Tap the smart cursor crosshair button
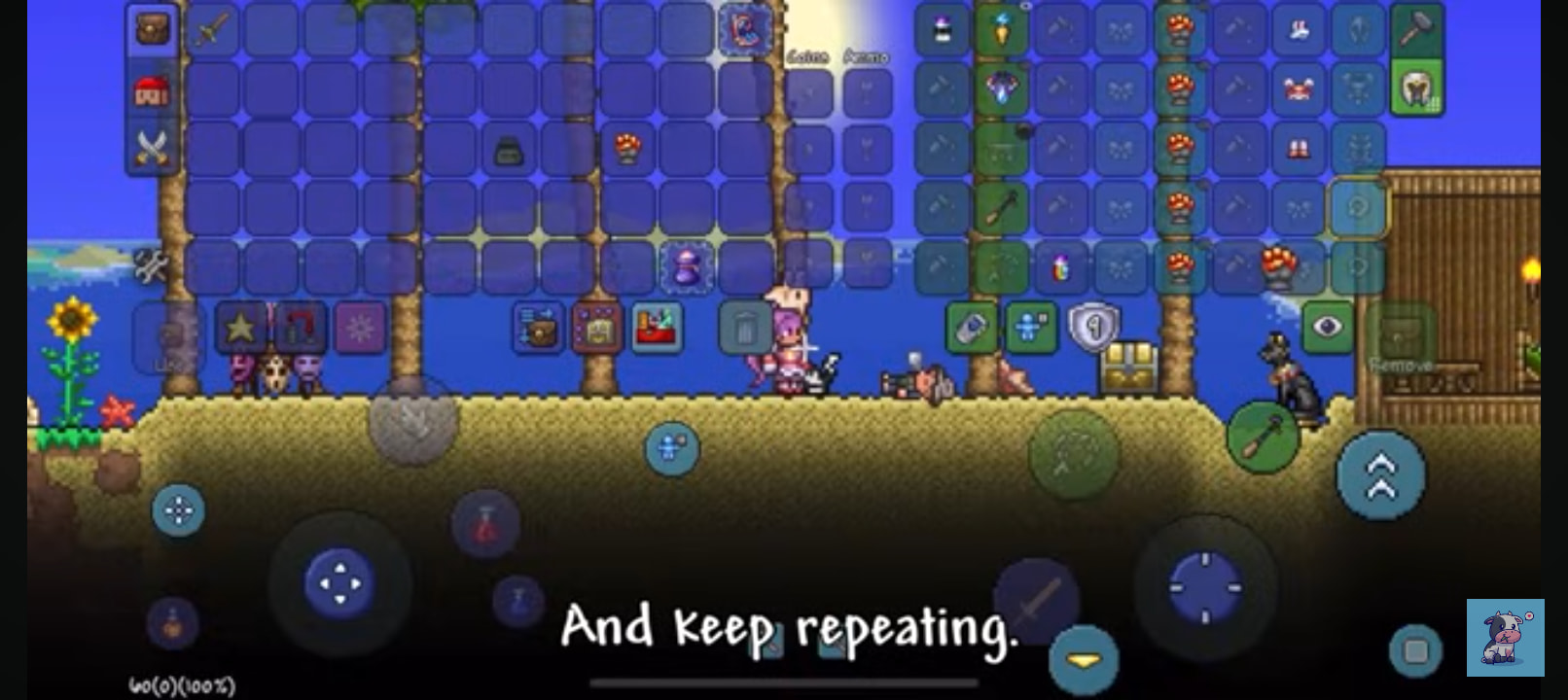1568x700 pixels. 179,510
